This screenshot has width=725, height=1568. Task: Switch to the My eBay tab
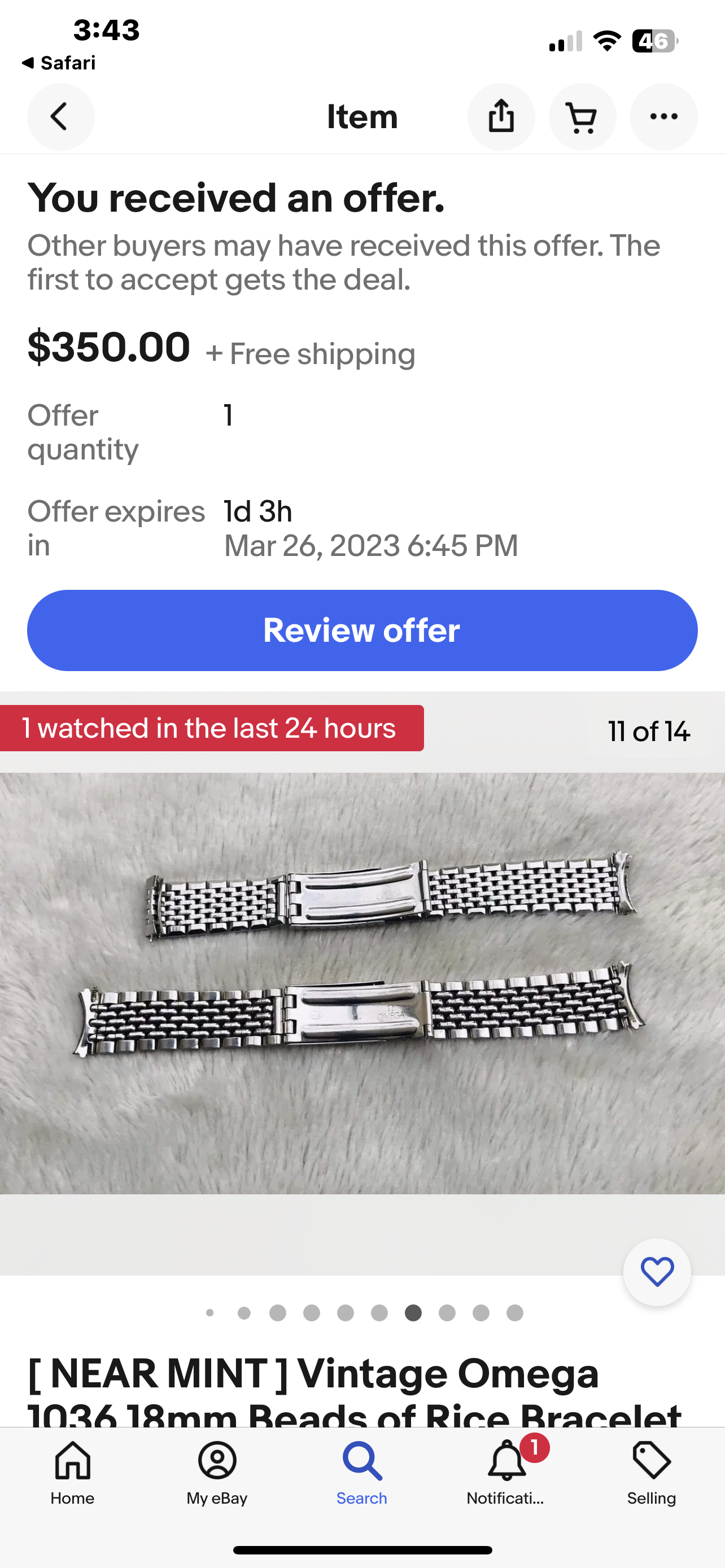click(x=217, y=1473)
